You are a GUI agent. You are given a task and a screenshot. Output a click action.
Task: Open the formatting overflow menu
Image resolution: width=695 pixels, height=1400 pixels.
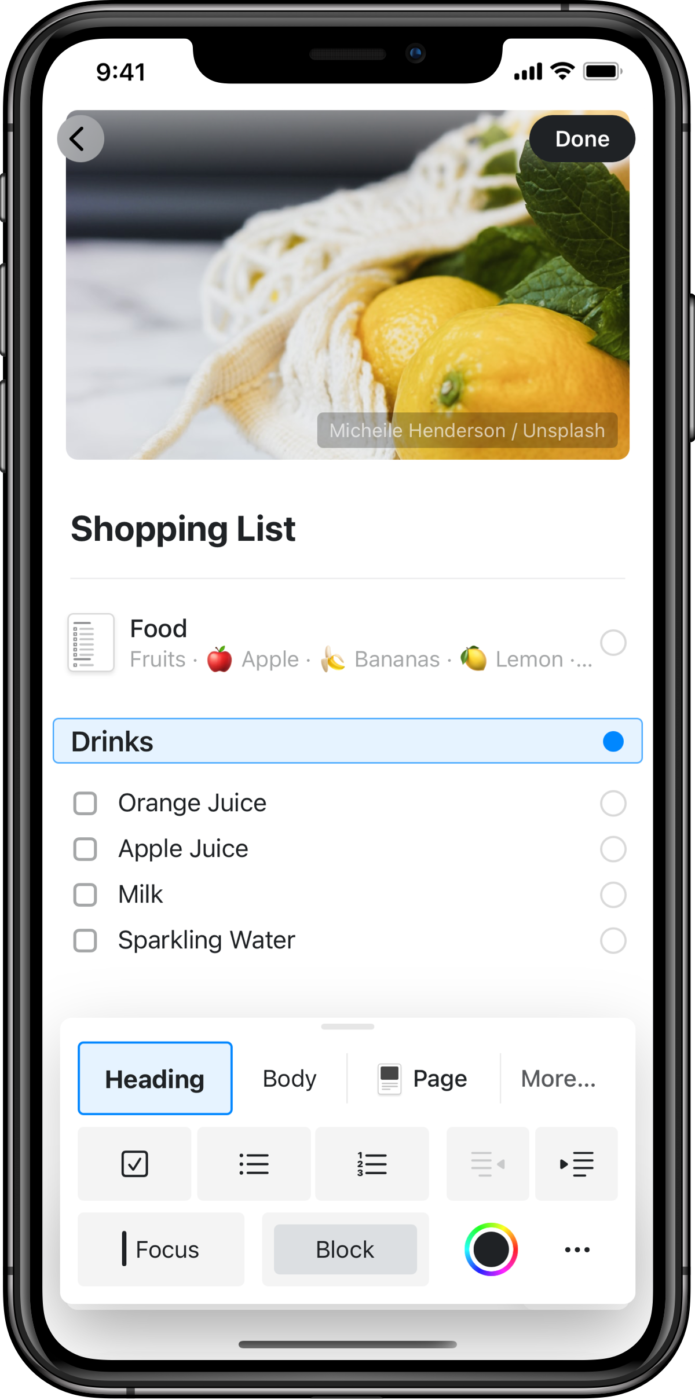tap(577, 1250)
